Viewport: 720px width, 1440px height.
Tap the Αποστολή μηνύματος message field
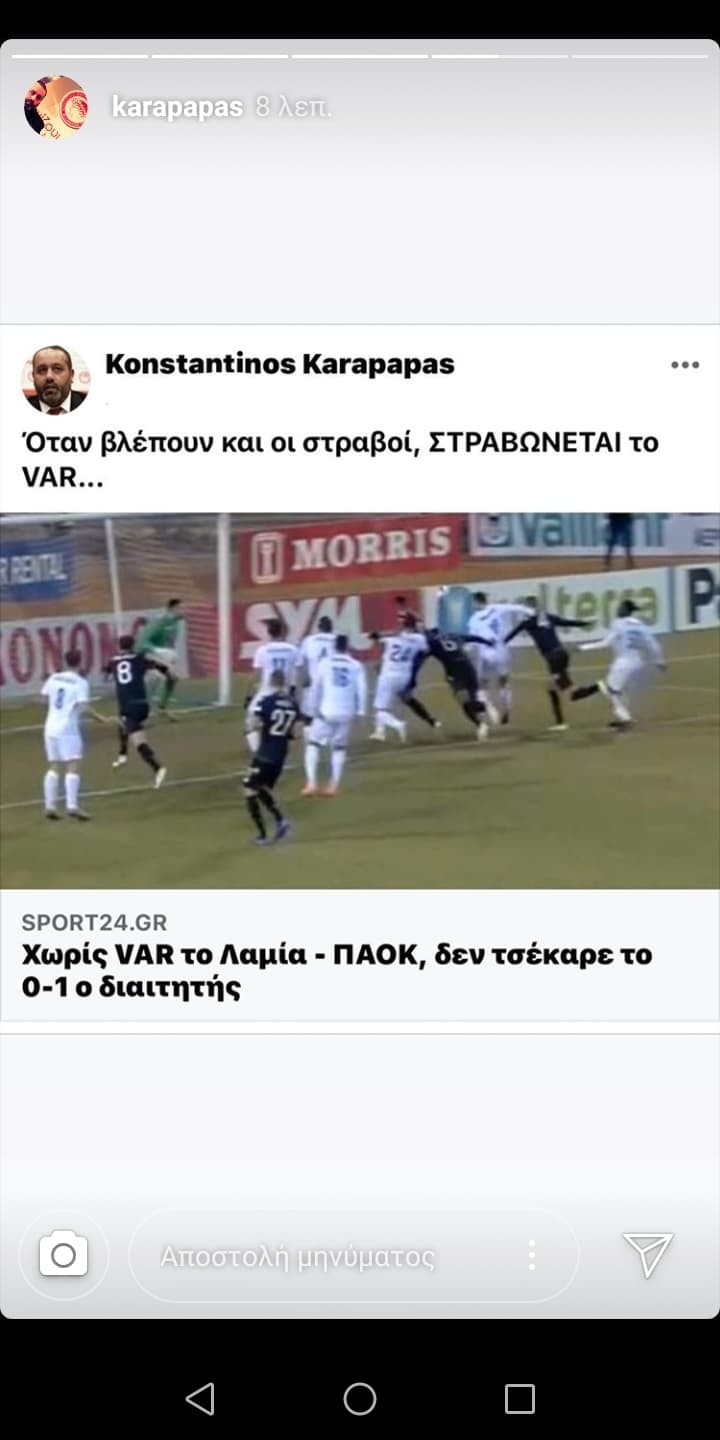(300, 1254)
